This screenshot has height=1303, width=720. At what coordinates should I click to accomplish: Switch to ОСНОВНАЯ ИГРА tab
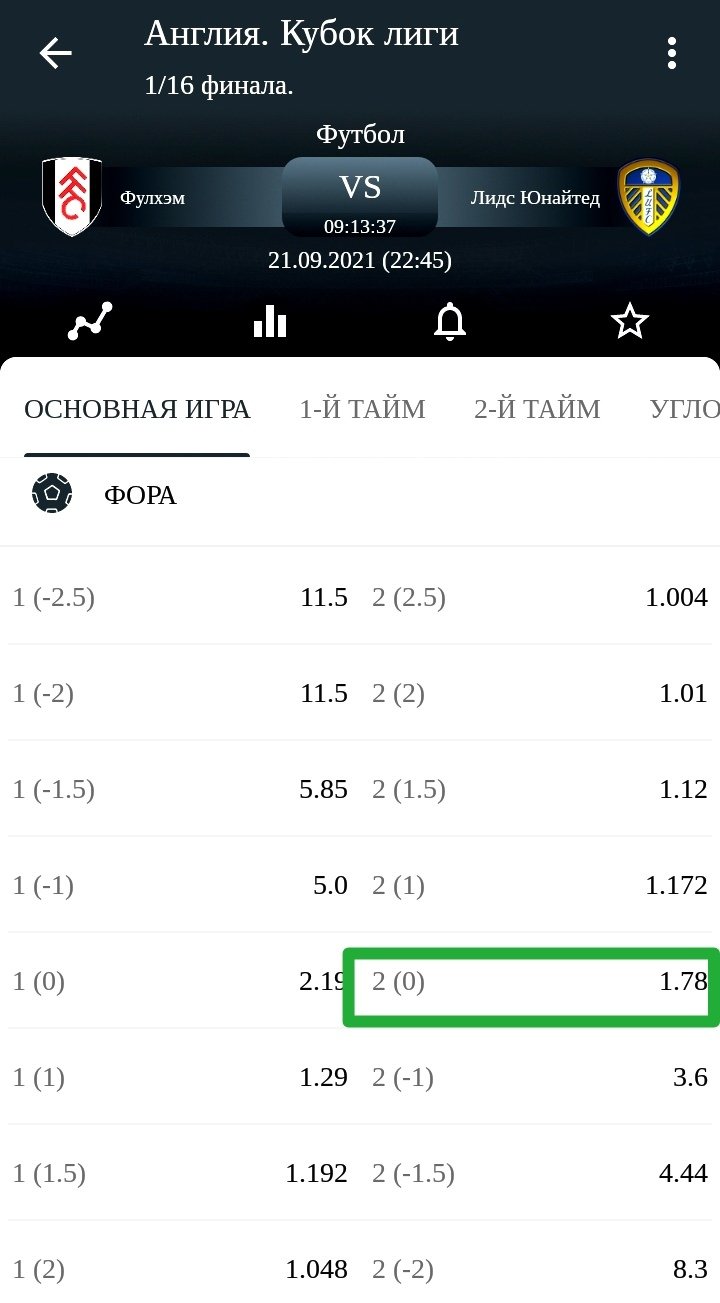point(137,409)
